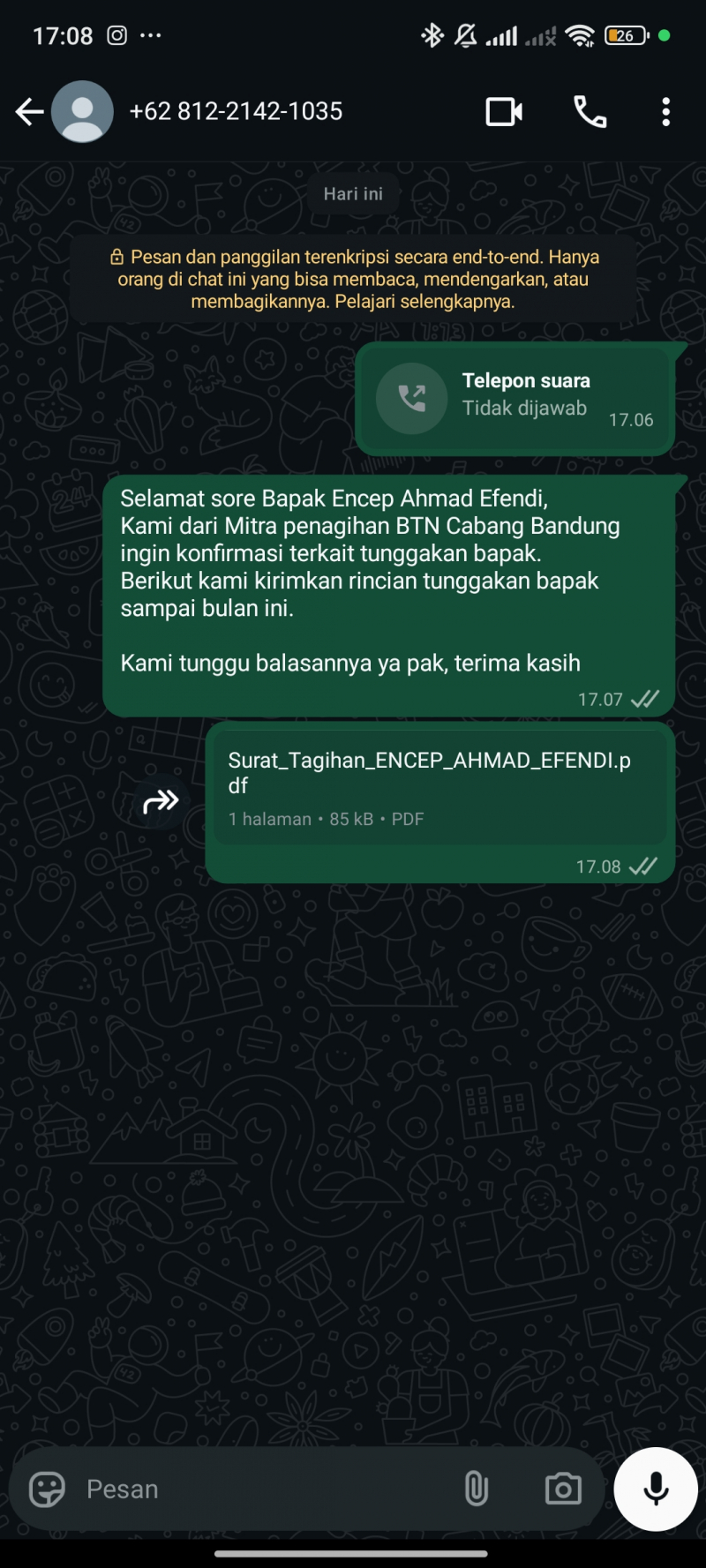This screenshot has height=1568, width=706.
Task: Attach a file with the paperclip
Action: pos(476,1489)
